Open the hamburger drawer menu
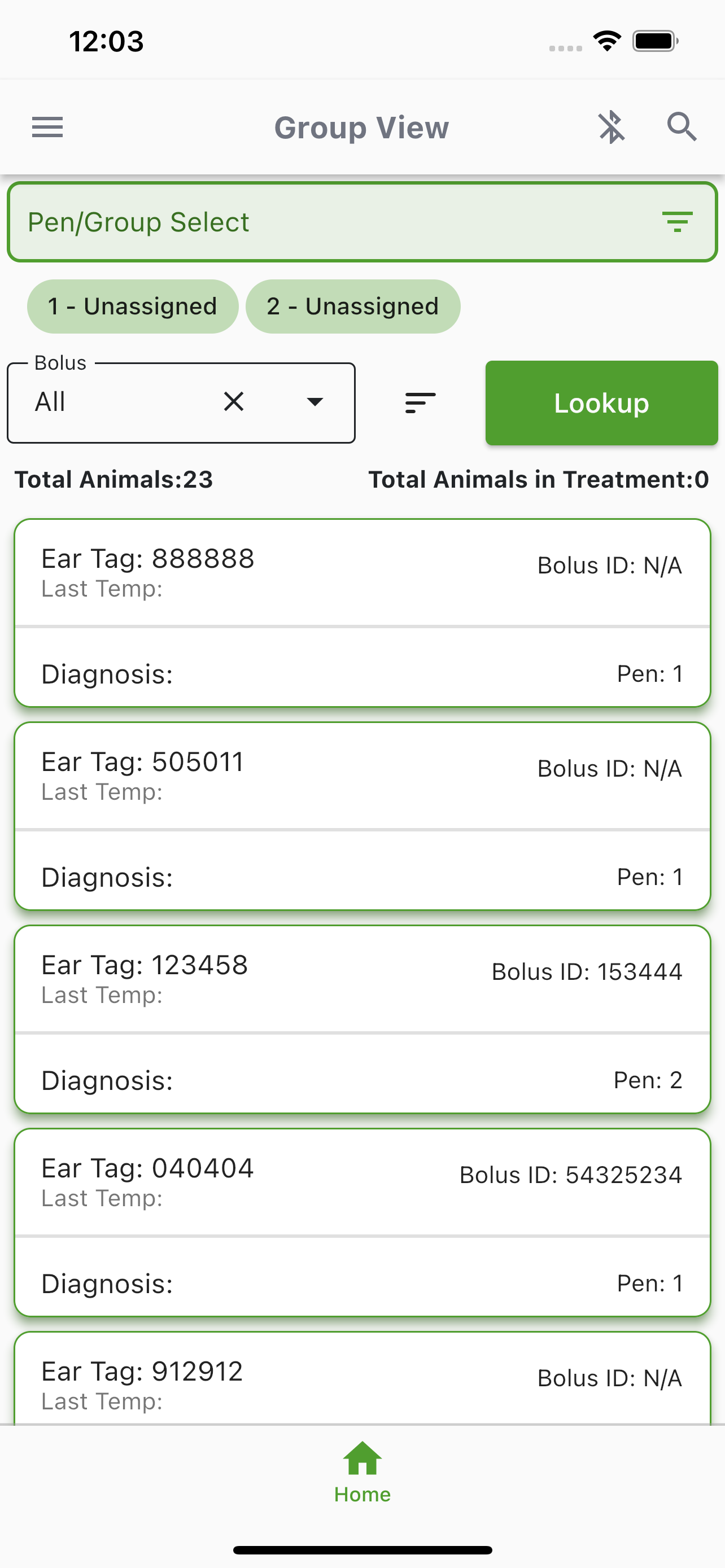 click(x=47, y=127)
